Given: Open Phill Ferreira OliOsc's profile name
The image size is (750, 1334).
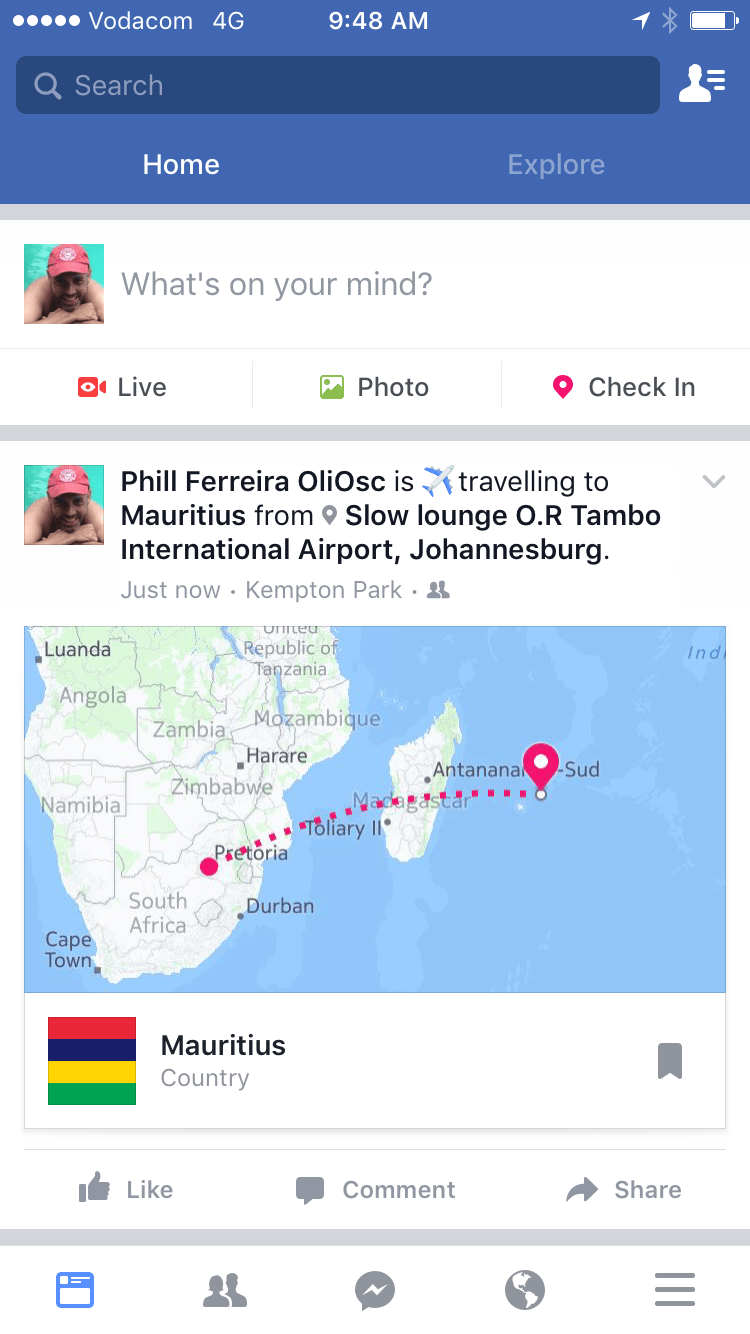Looking at the screenshot, I should (x=252, y=482).
